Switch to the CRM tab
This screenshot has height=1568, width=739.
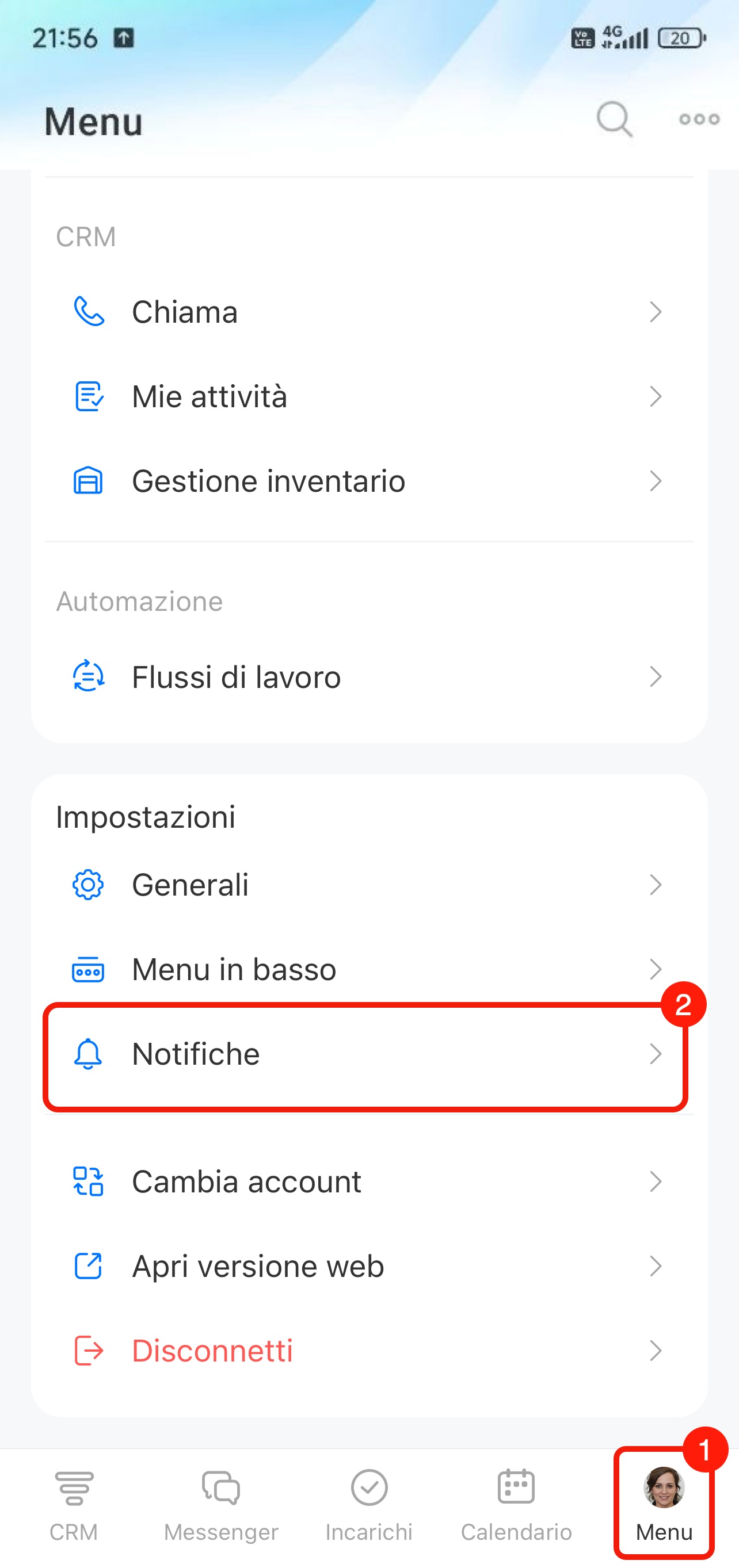74,1504
